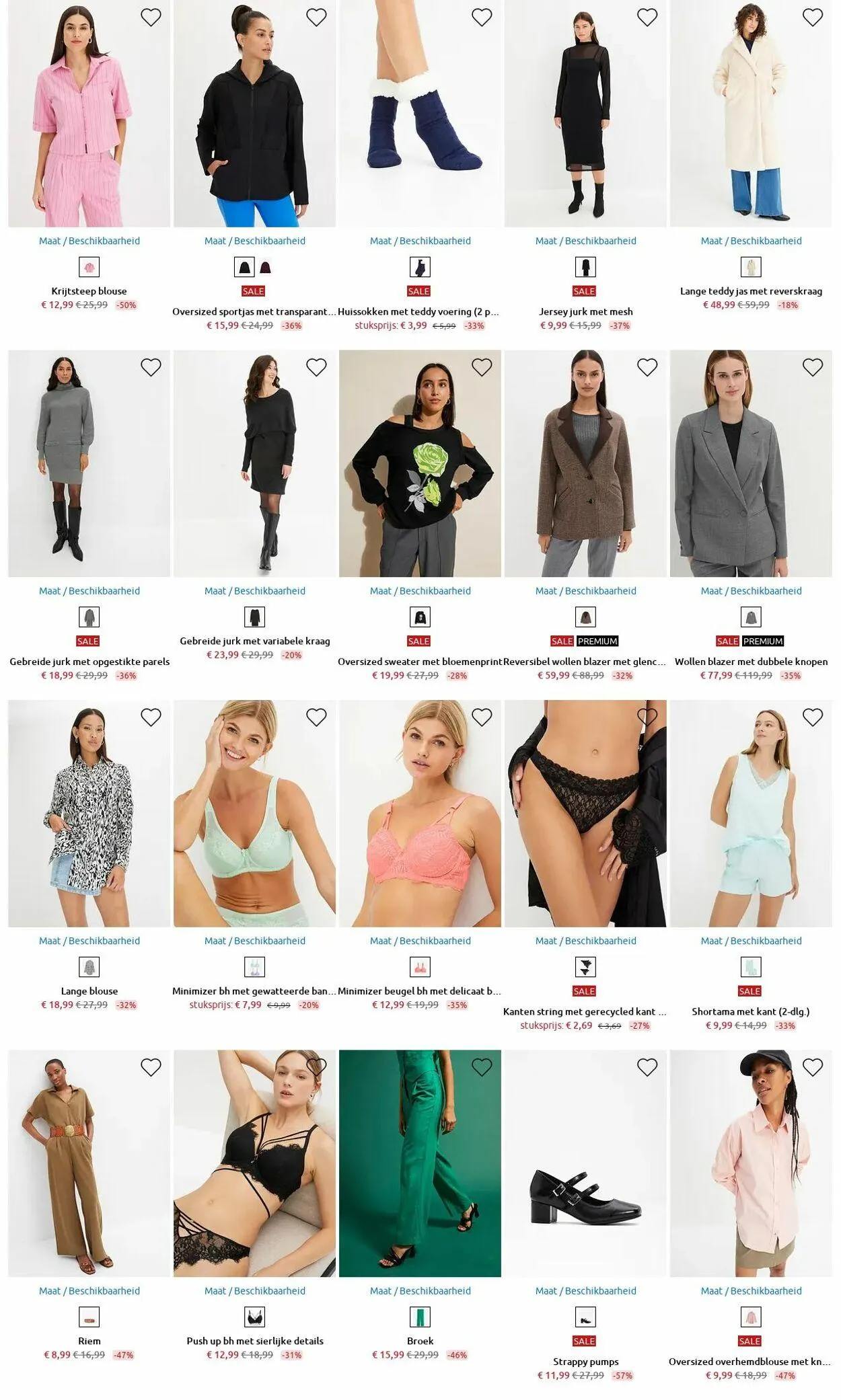Add Krijtsteep blouse to wishlist
The image size is (841, 1400).
(x=151, y=17)
